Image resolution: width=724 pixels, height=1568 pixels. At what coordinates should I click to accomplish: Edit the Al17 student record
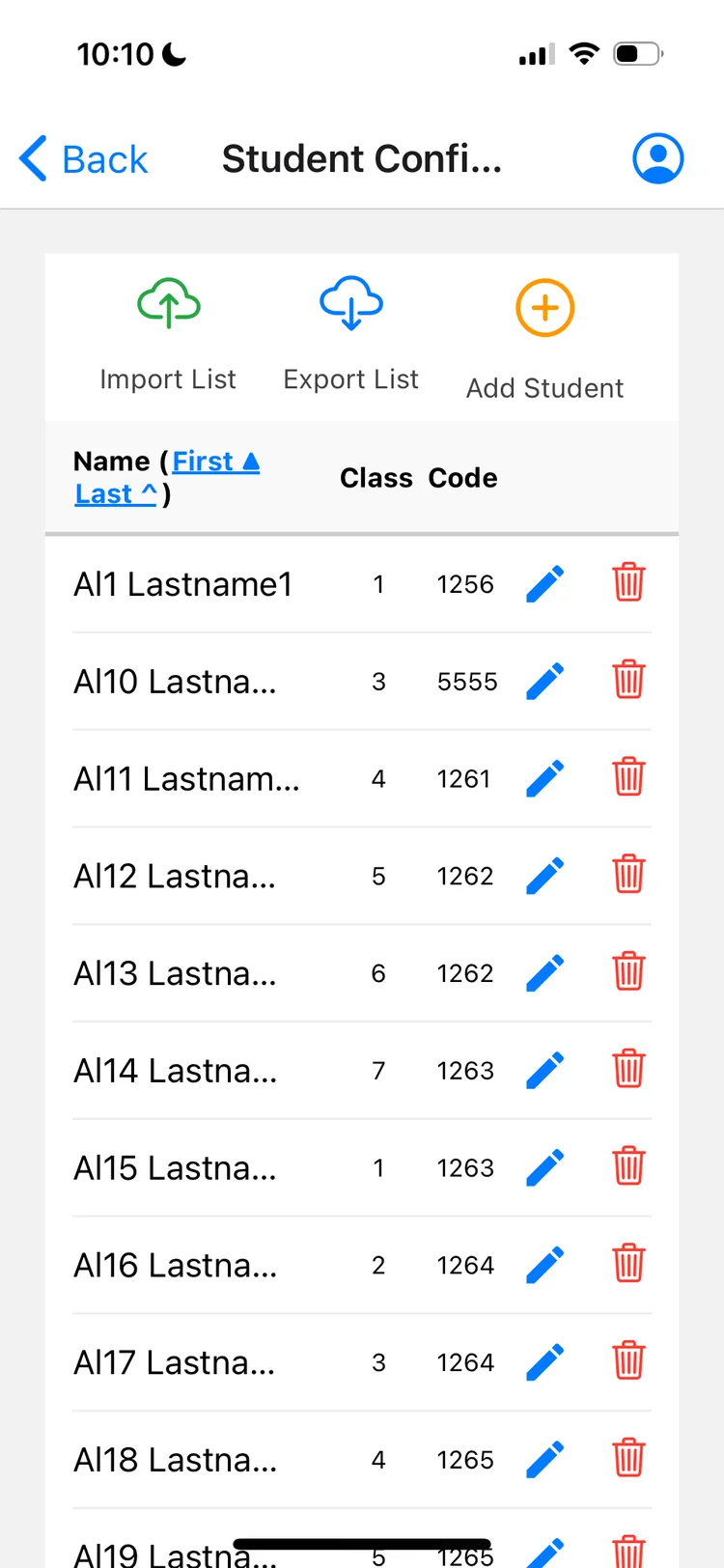544,1362
